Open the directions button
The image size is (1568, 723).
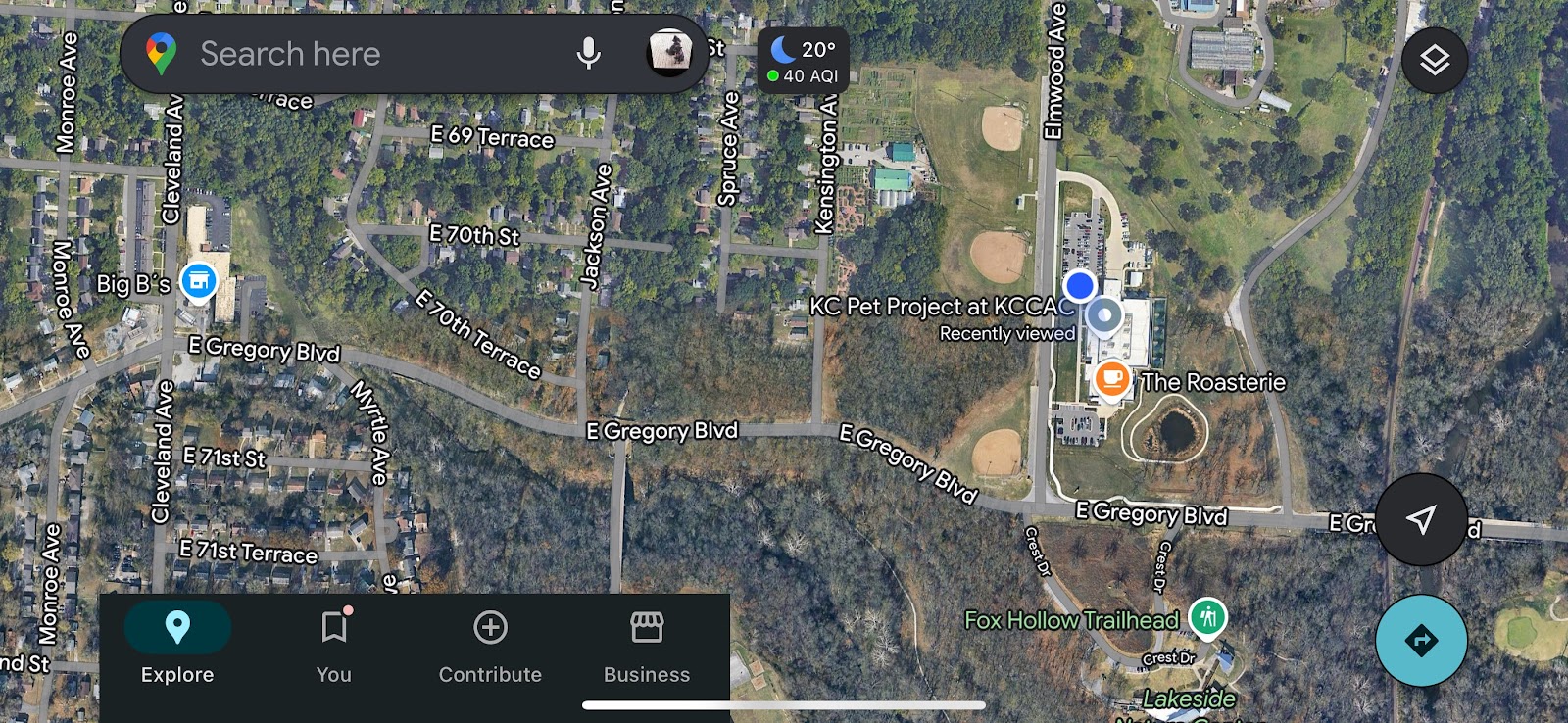click(x=1420, y=641)
